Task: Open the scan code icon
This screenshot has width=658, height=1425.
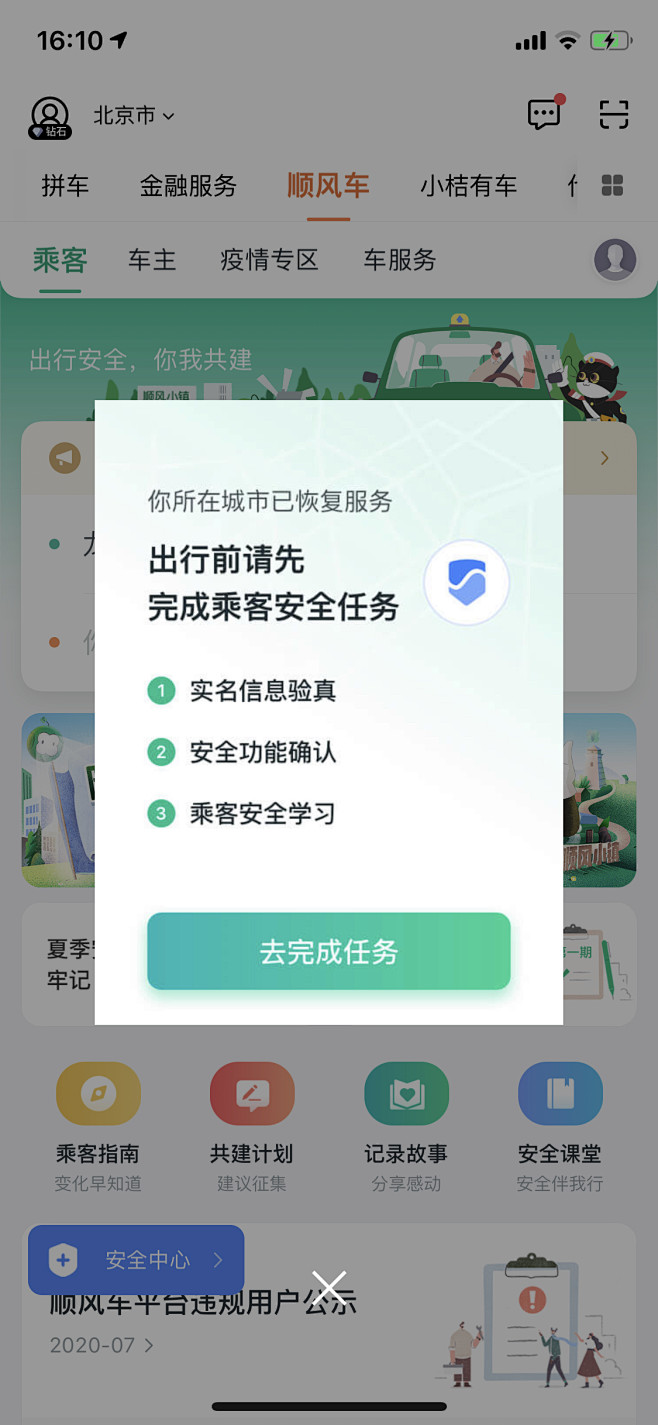Action: [614, 114]
